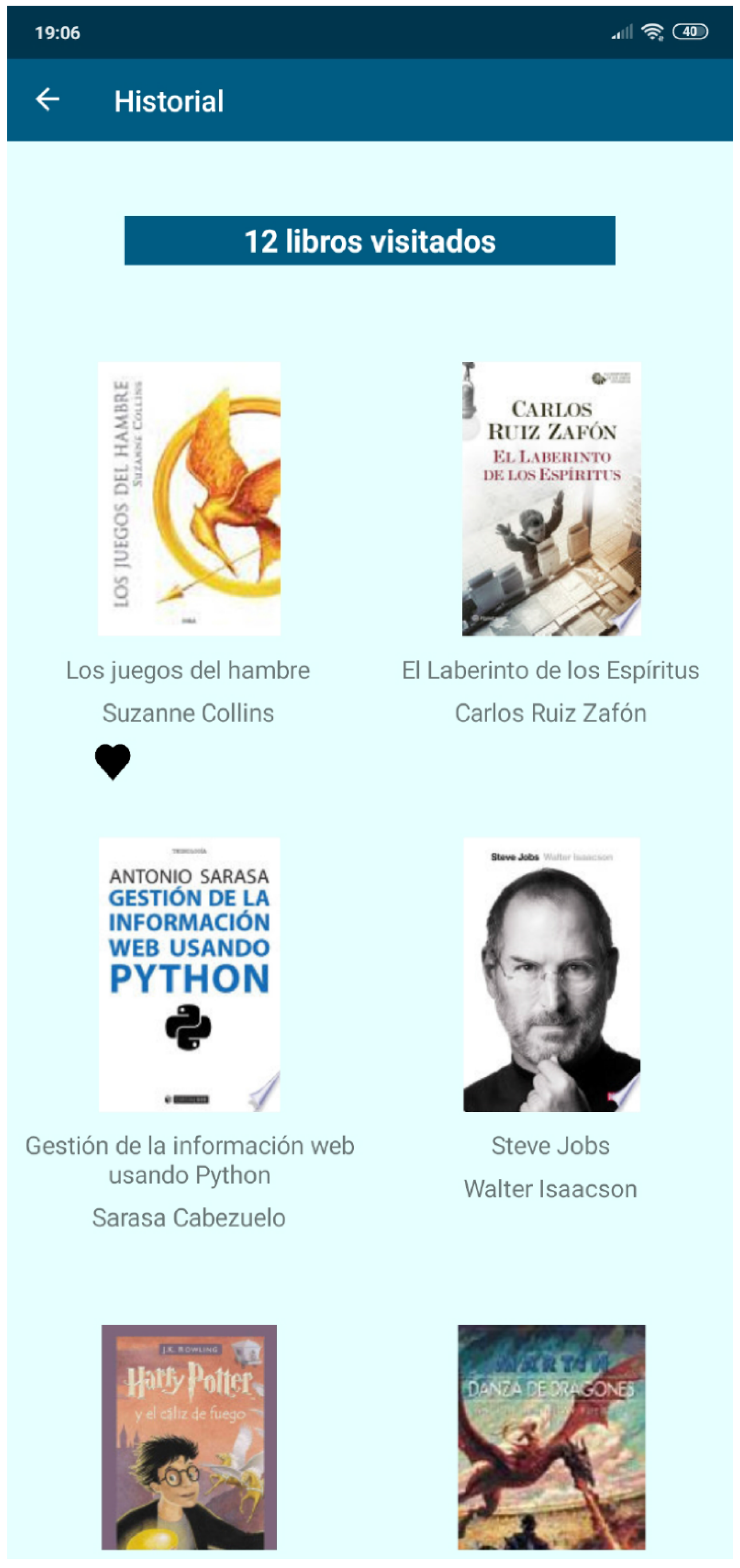Viewport: 740px width, 1568px height.
Task: View the Steve Jobs biography
Action: click(551, 974)
